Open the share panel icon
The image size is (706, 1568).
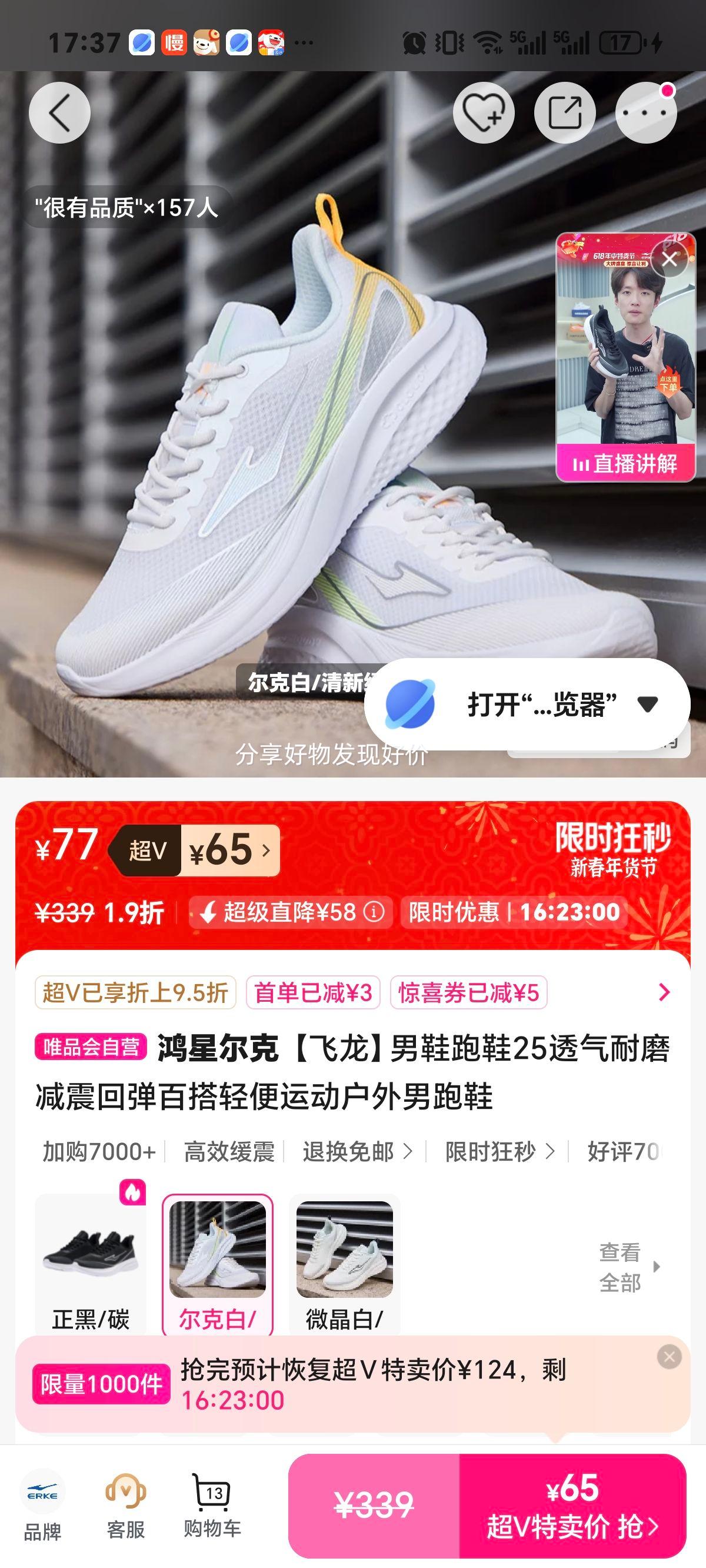tap(565, 112)
